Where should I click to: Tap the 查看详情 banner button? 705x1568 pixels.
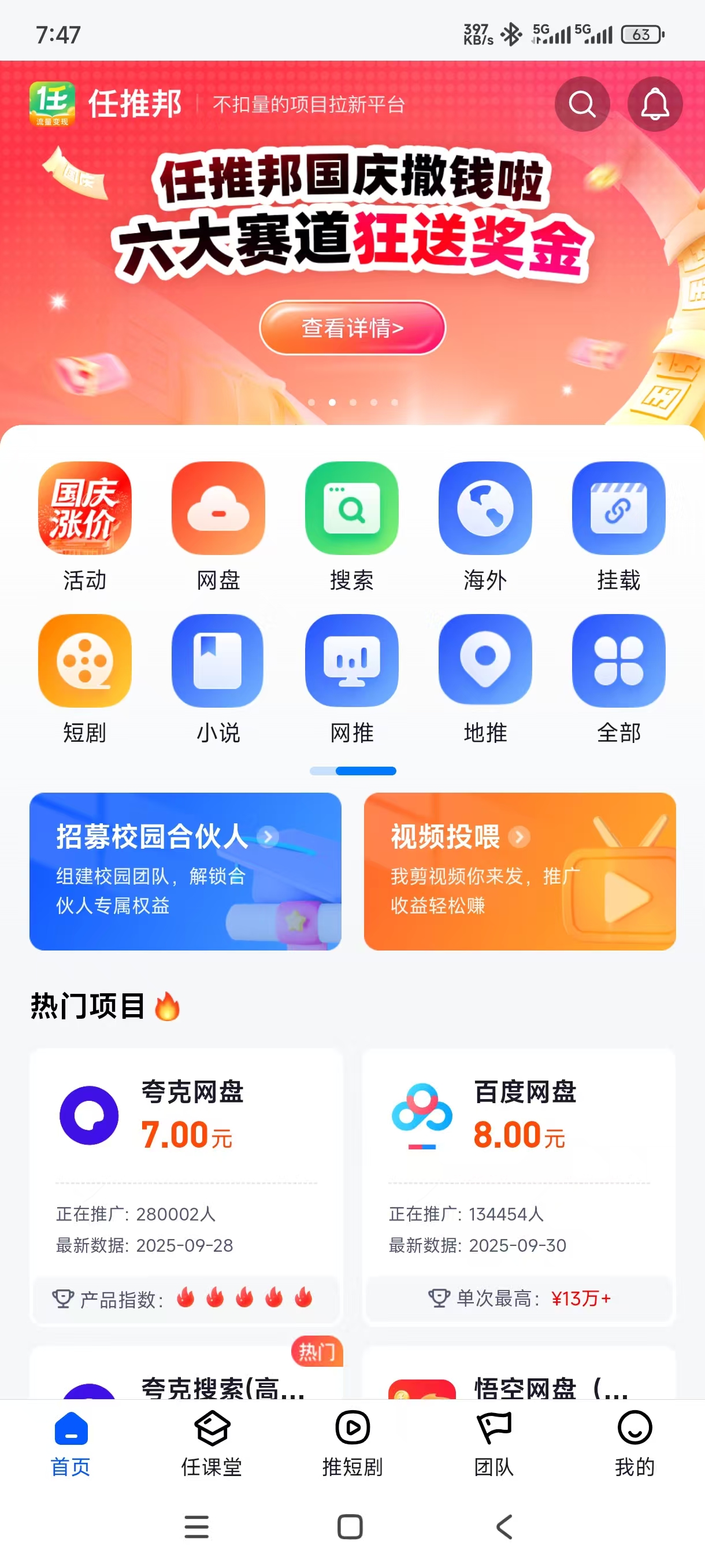[352, 327]
